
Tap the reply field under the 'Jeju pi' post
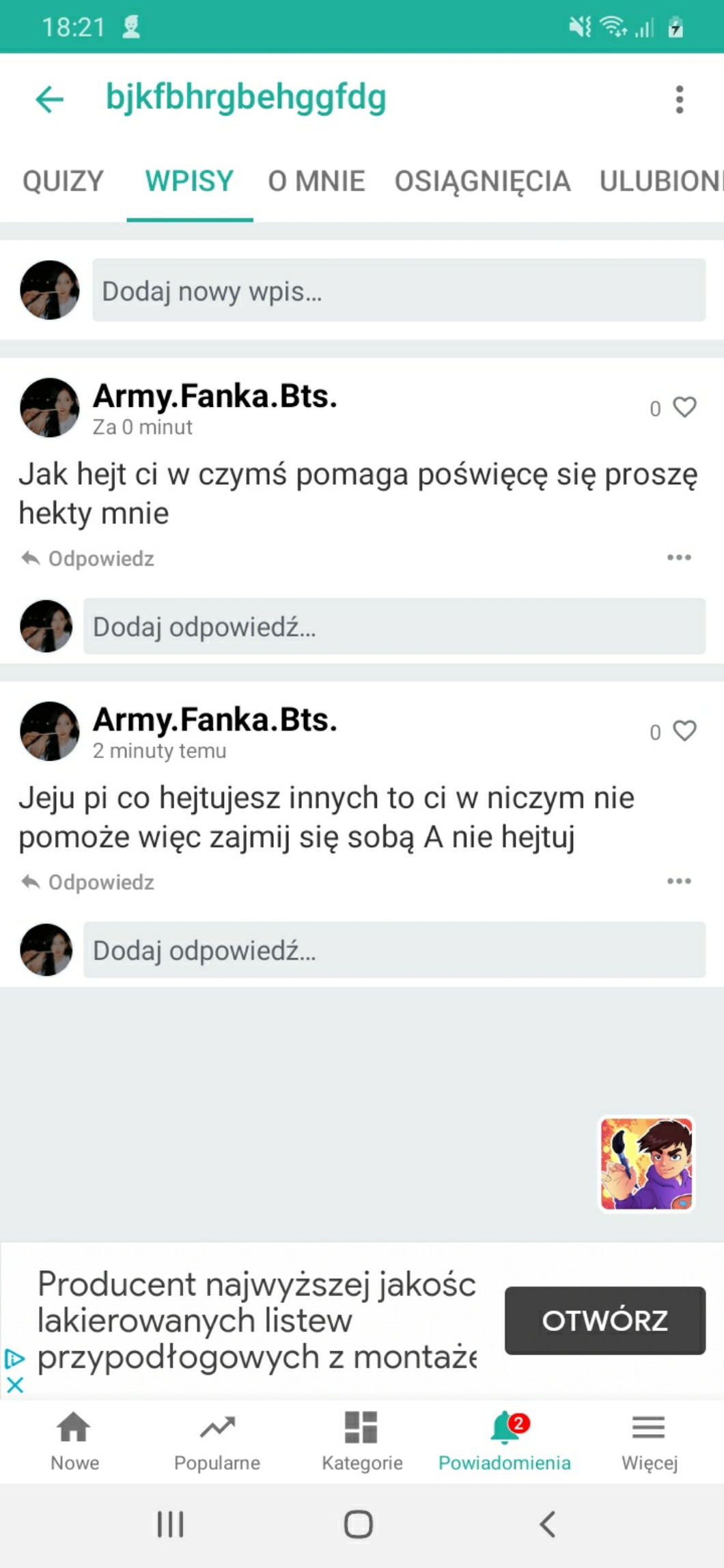(394, 950)
